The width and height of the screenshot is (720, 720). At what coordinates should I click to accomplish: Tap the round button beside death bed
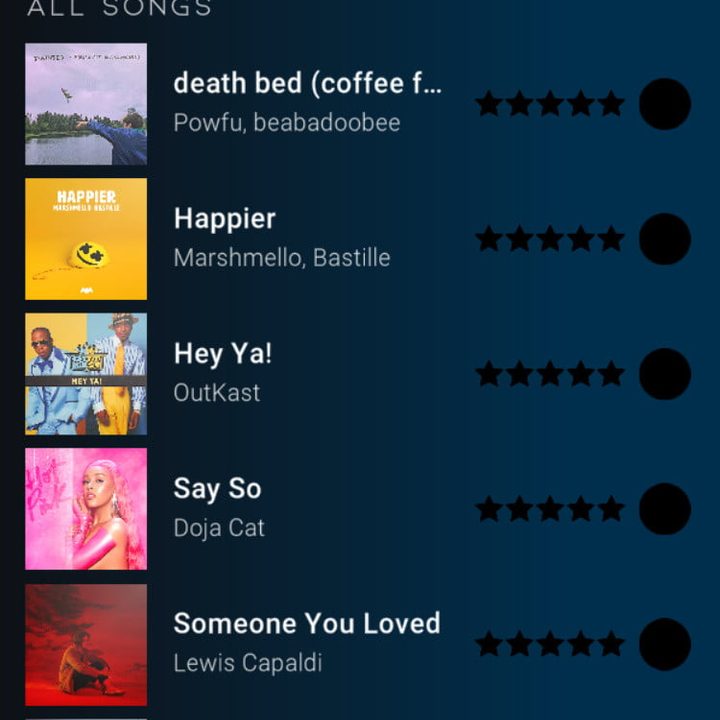click(x=664, y=104)
